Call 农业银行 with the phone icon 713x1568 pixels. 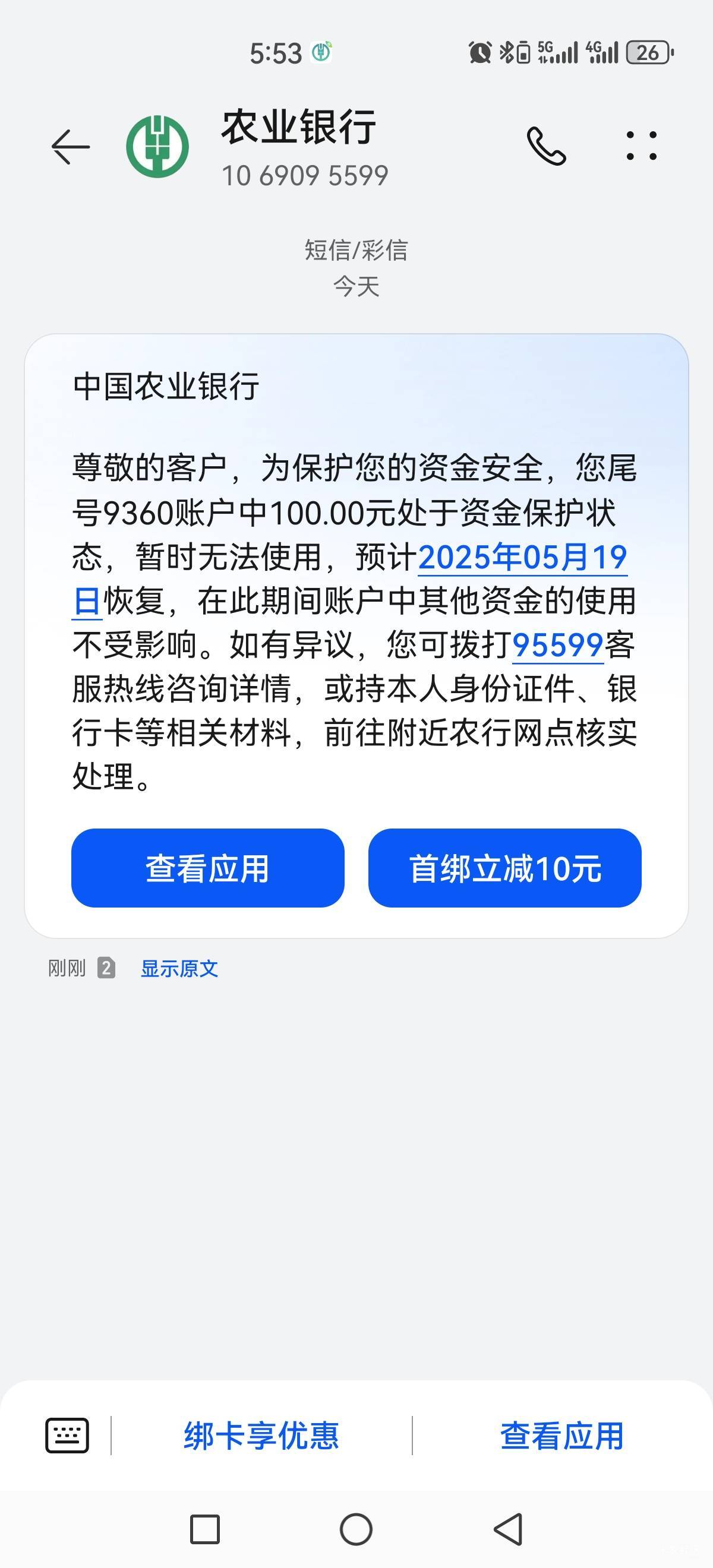click(x=546, y=146)
